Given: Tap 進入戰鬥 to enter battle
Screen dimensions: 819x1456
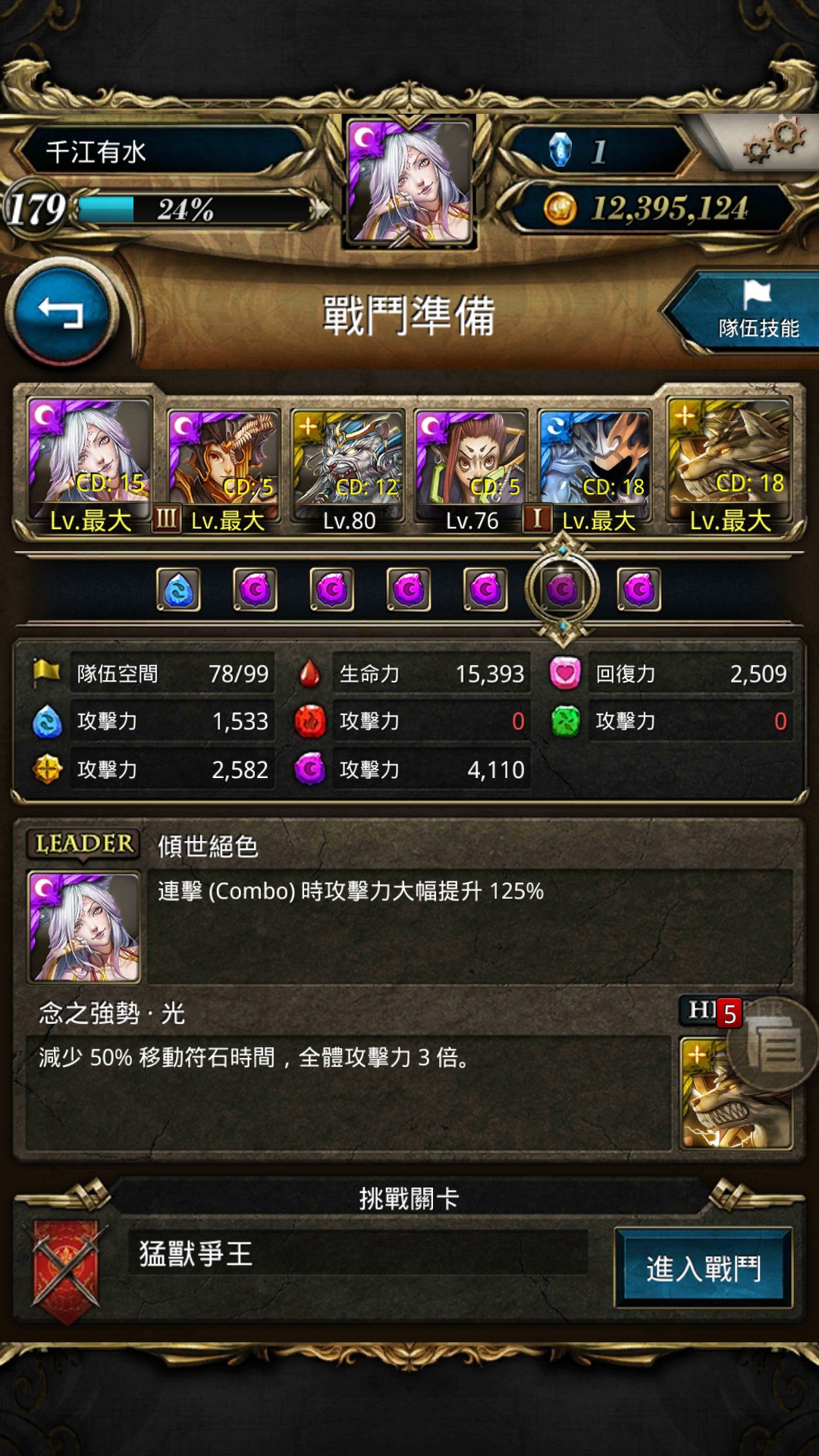Looking at the screenshot, I should tap(703, 1267).
